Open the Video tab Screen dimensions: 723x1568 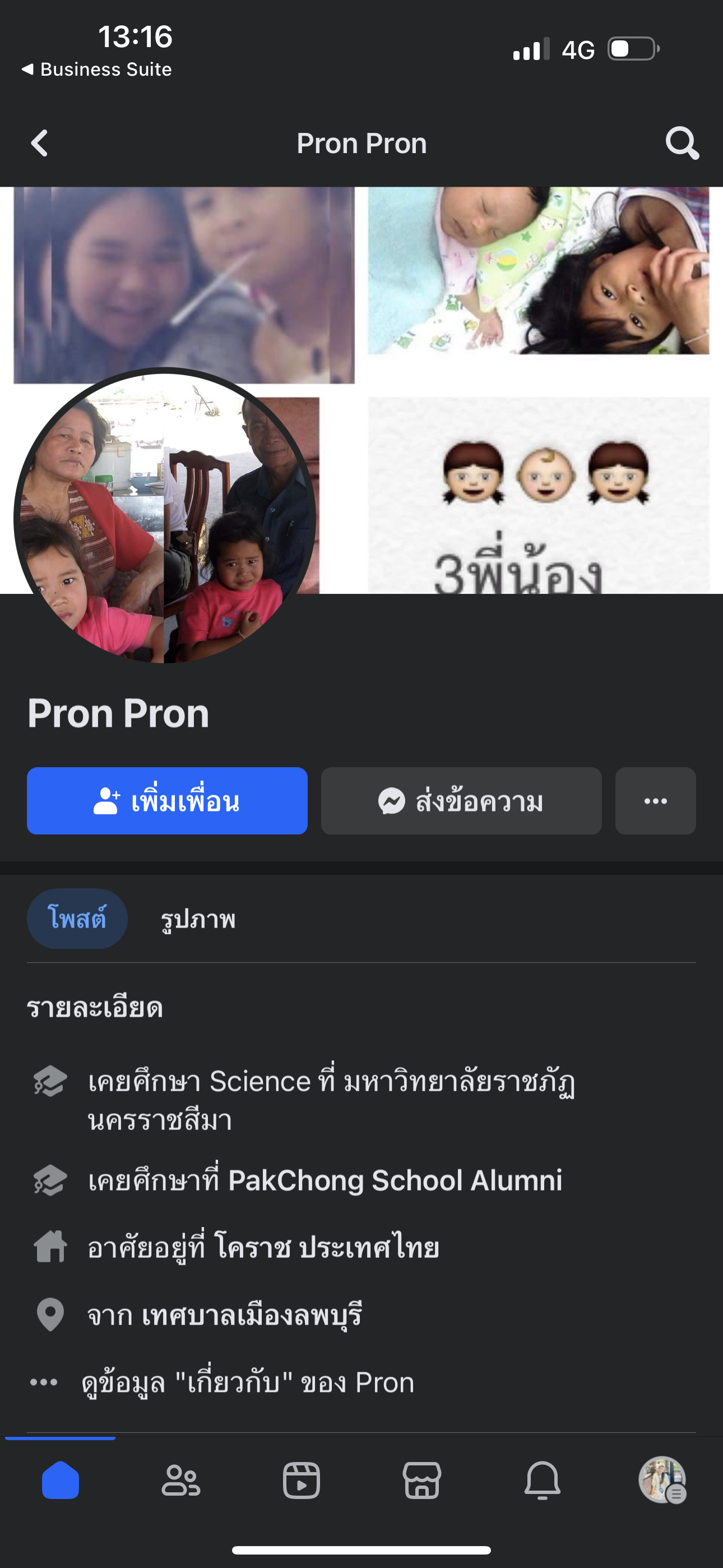[302, 1480]
